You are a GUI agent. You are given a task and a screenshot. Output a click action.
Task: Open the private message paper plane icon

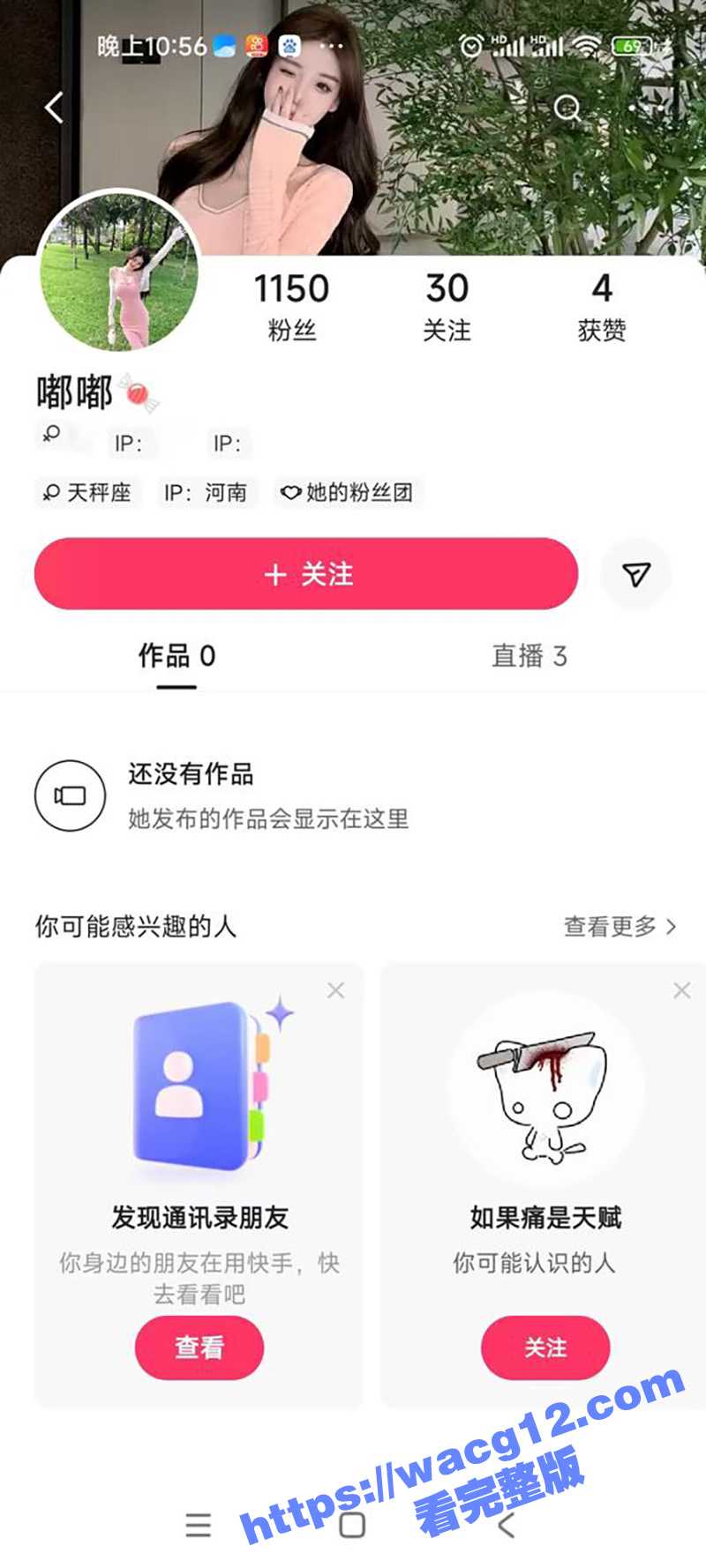[x=636, y=574]
